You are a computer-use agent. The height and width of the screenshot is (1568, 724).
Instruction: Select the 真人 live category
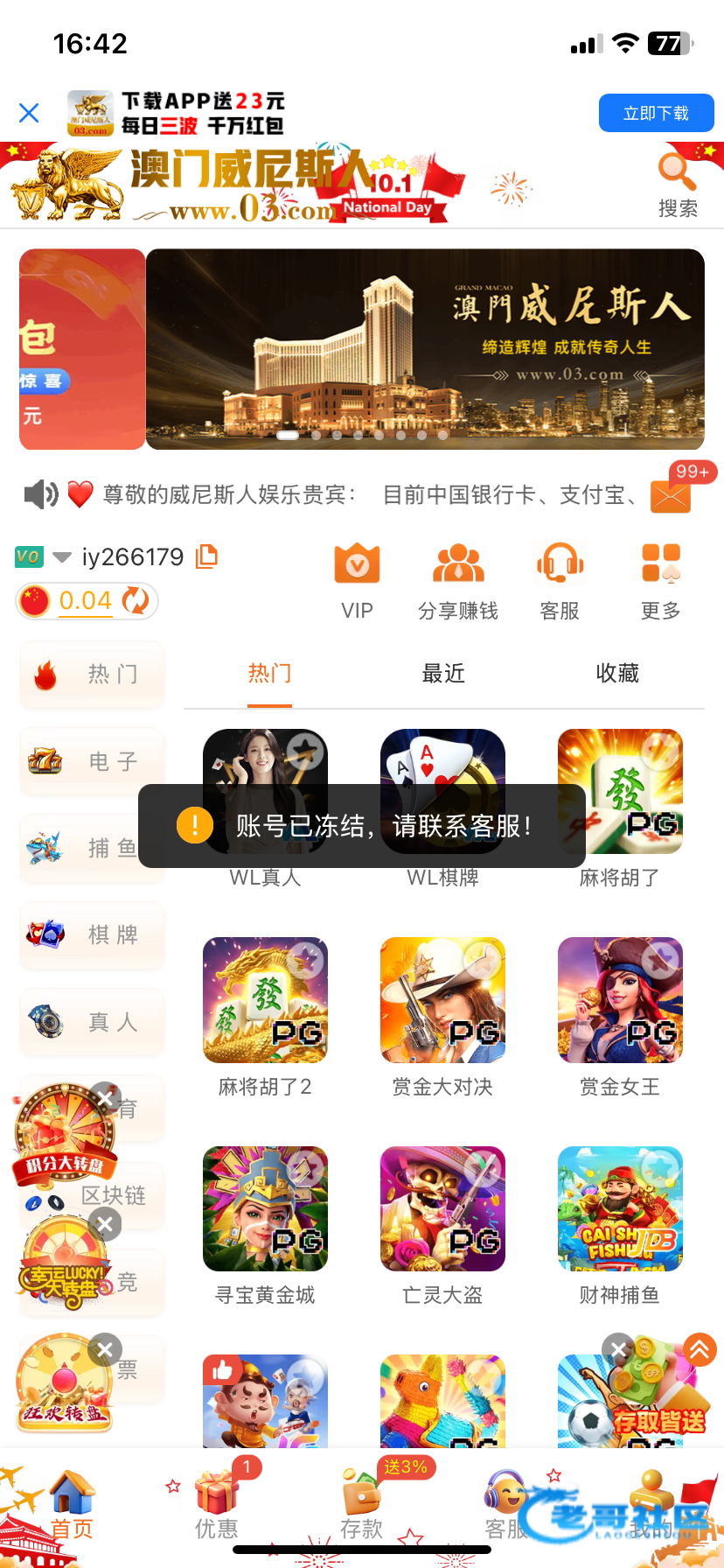pos(92,1021)
